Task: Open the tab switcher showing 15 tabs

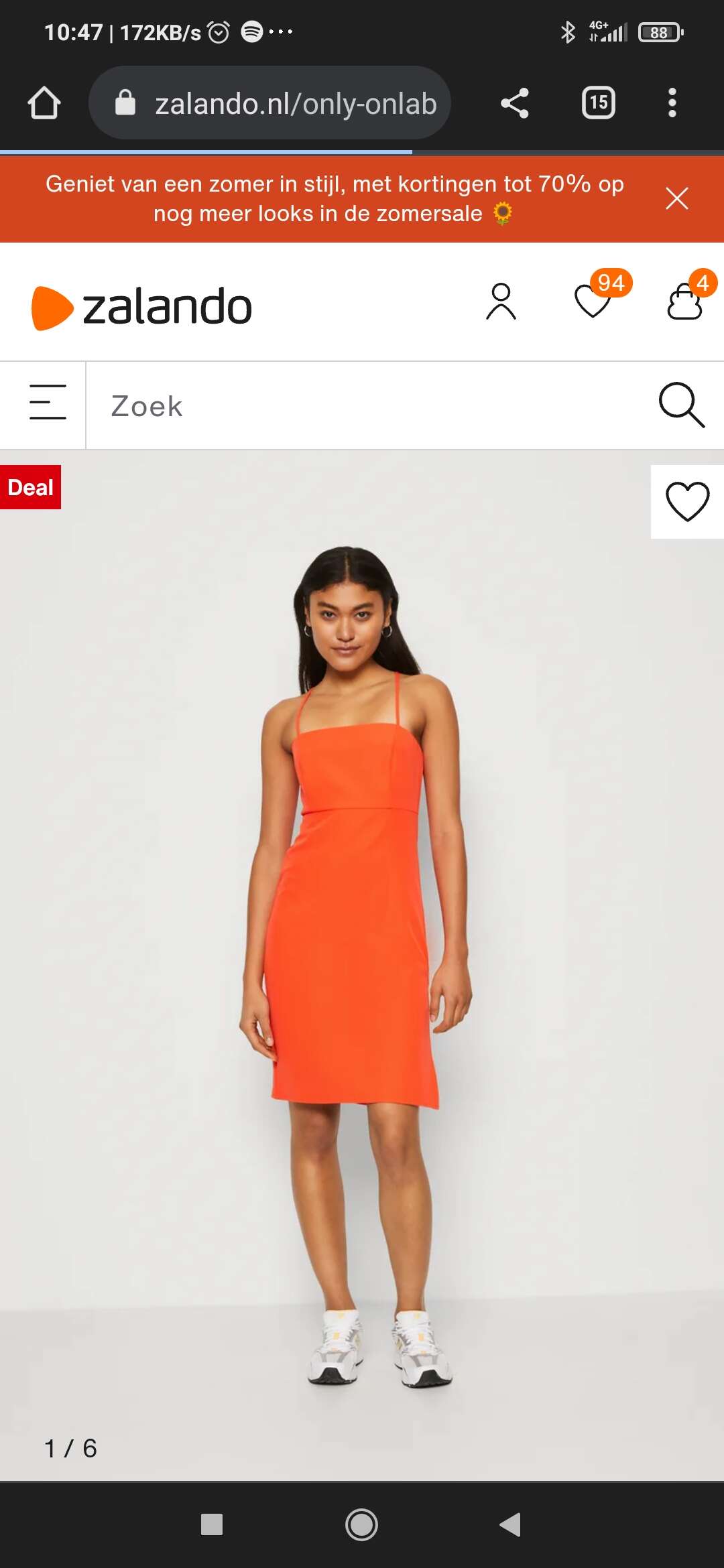Action: tap(599, 103)
